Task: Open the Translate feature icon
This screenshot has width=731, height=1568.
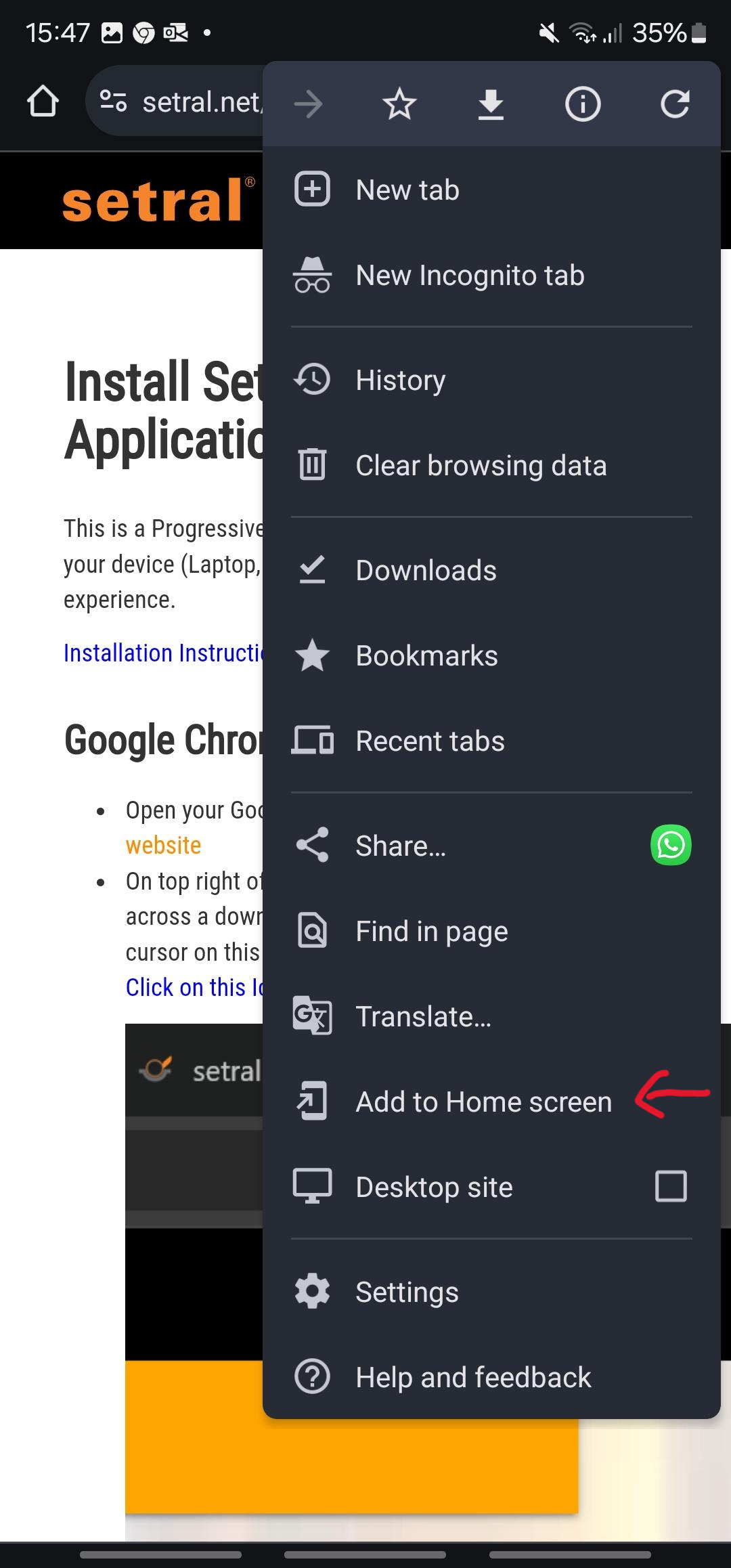Action: pos(312,1016)
